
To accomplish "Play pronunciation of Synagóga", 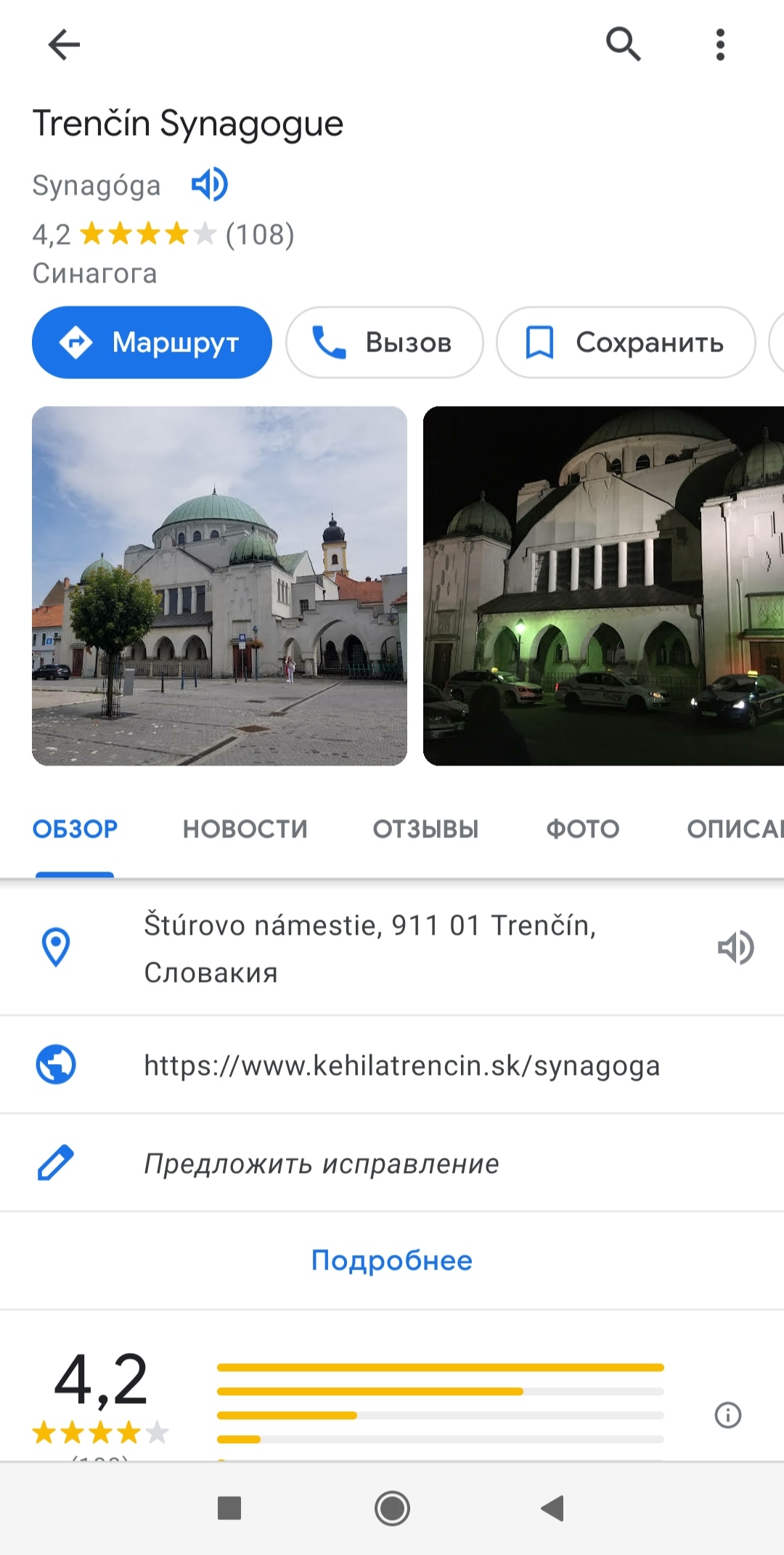I will [x=209, y=184].
